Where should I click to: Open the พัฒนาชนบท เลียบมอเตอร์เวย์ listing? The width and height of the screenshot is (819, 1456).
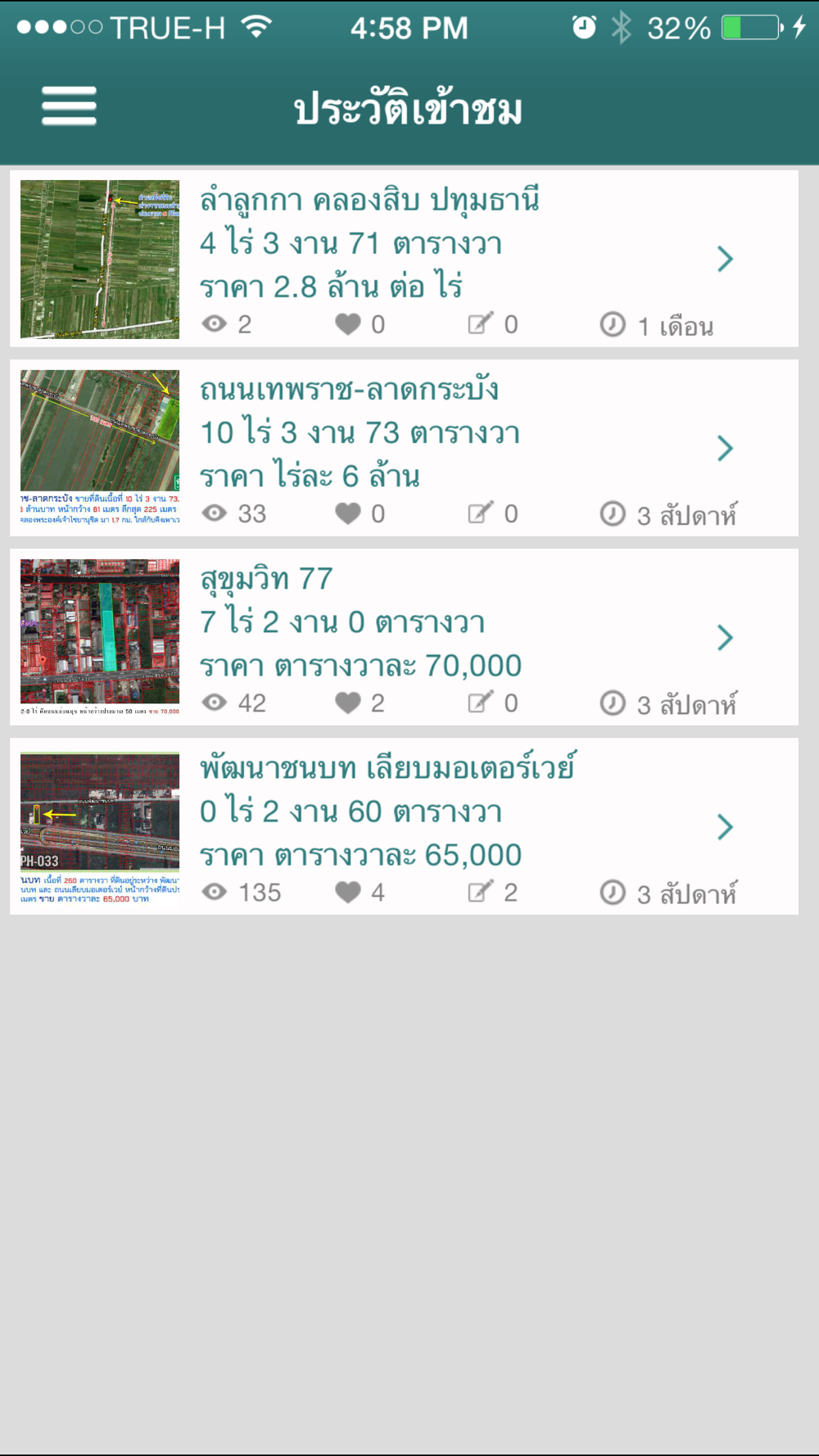click(404, 826)
